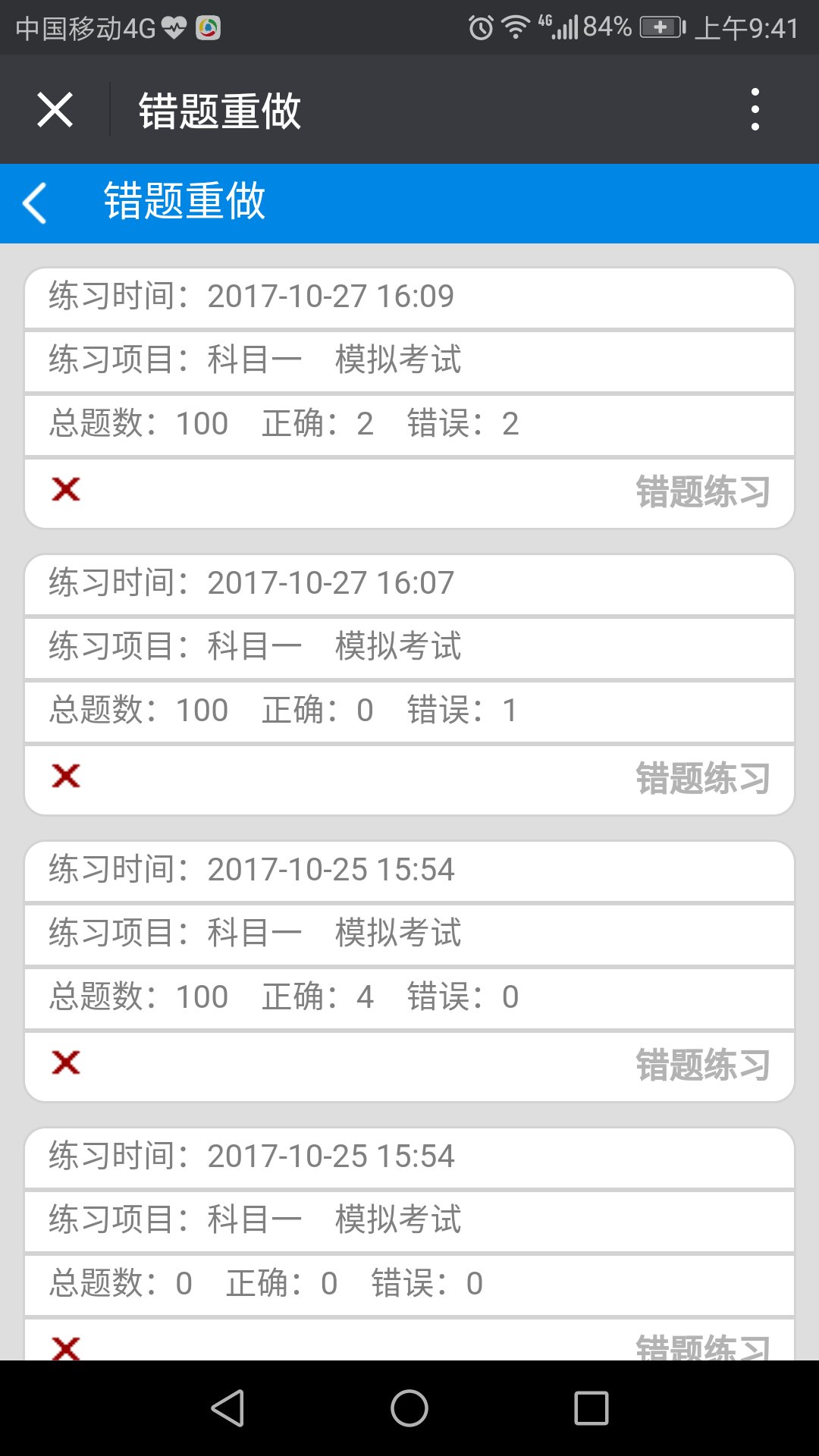Screen dimensions: 819x1456
Task: Tap the system home button
Action: click(409, 1408)
